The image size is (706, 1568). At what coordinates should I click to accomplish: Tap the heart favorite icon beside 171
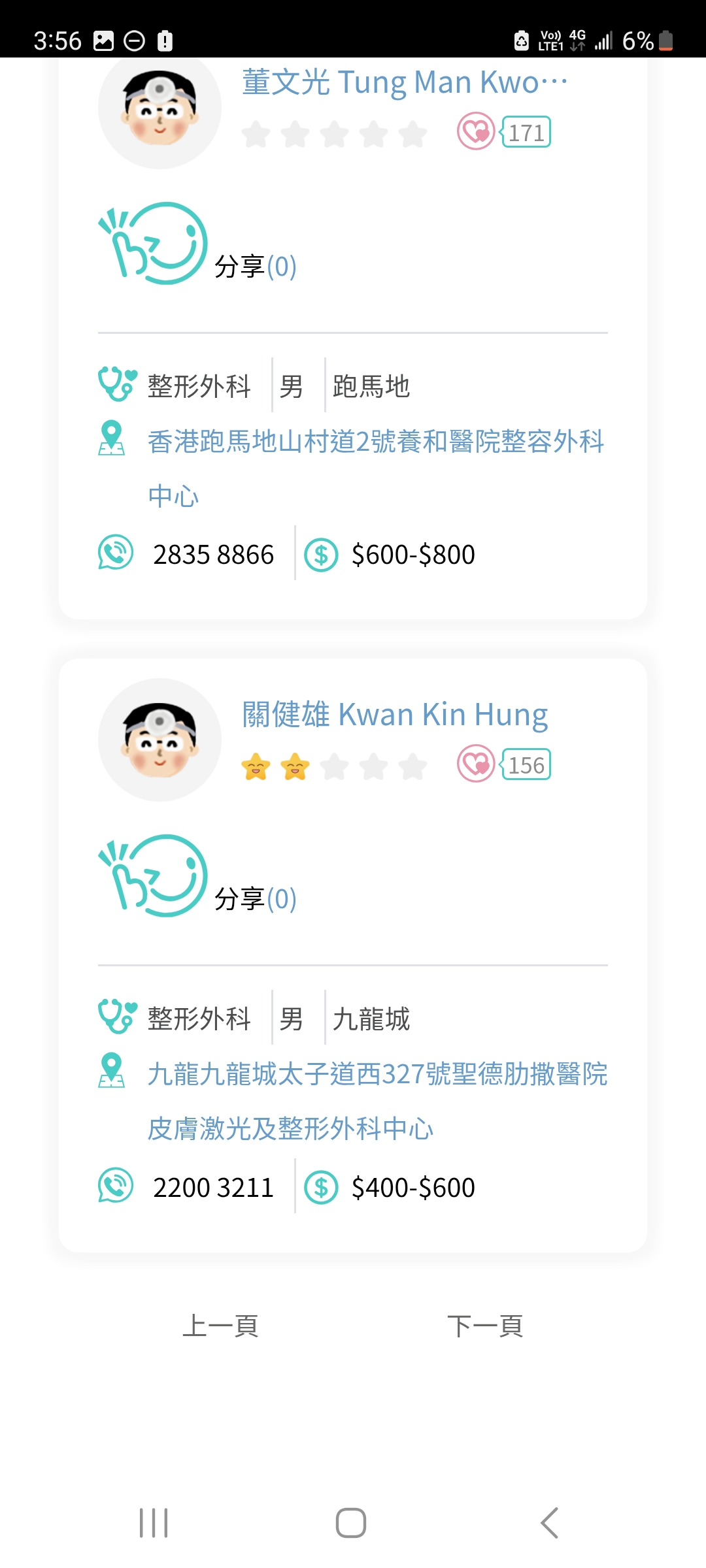click(x=475, y=131)
